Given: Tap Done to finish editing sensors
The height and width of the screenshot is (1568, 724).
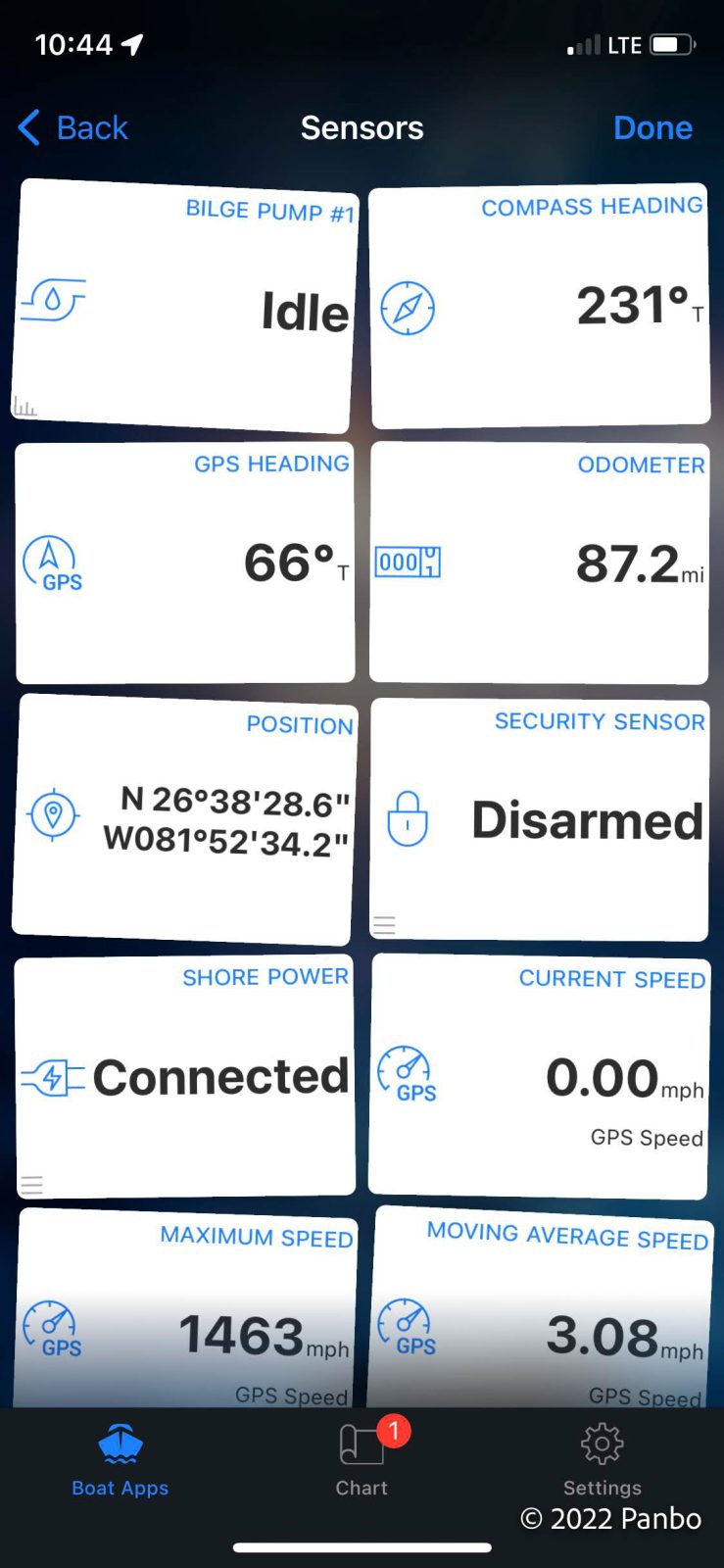Looking at the screenshot, I should 652,127.
